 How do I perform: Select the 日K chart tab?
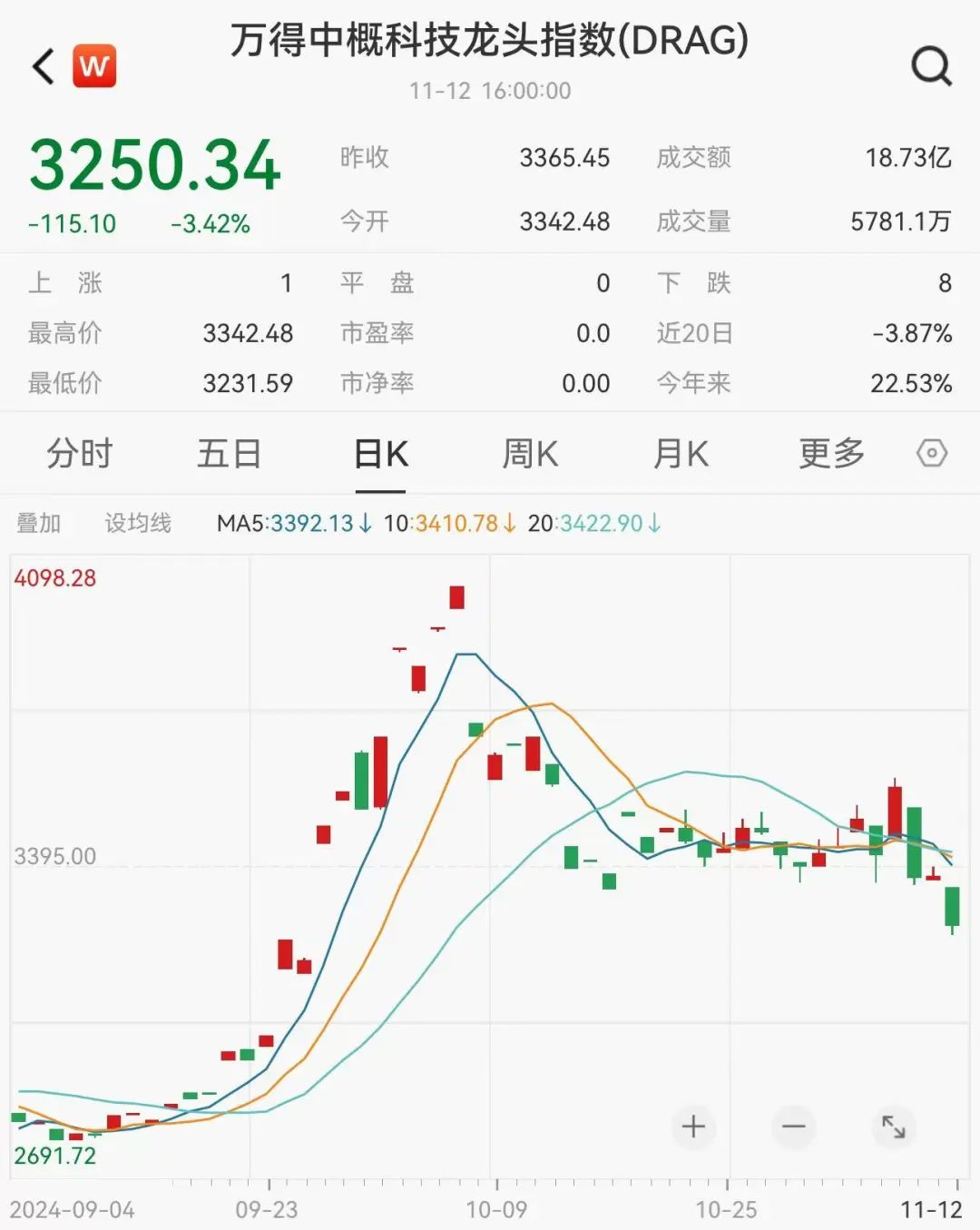coord(380,453)
